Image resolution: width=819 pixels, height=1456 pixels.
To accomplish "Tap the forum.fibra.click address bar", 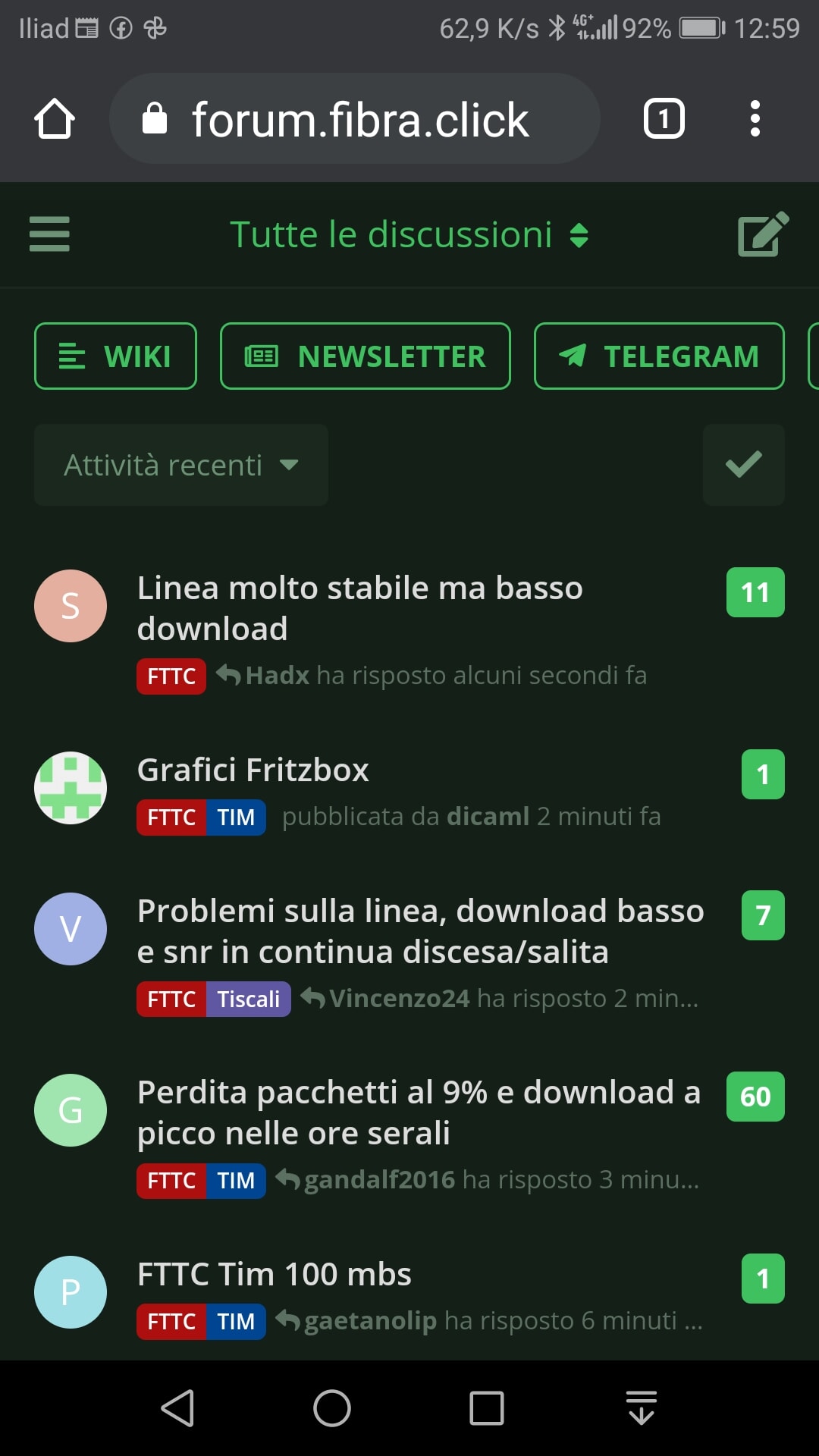I will pos(355,119).
